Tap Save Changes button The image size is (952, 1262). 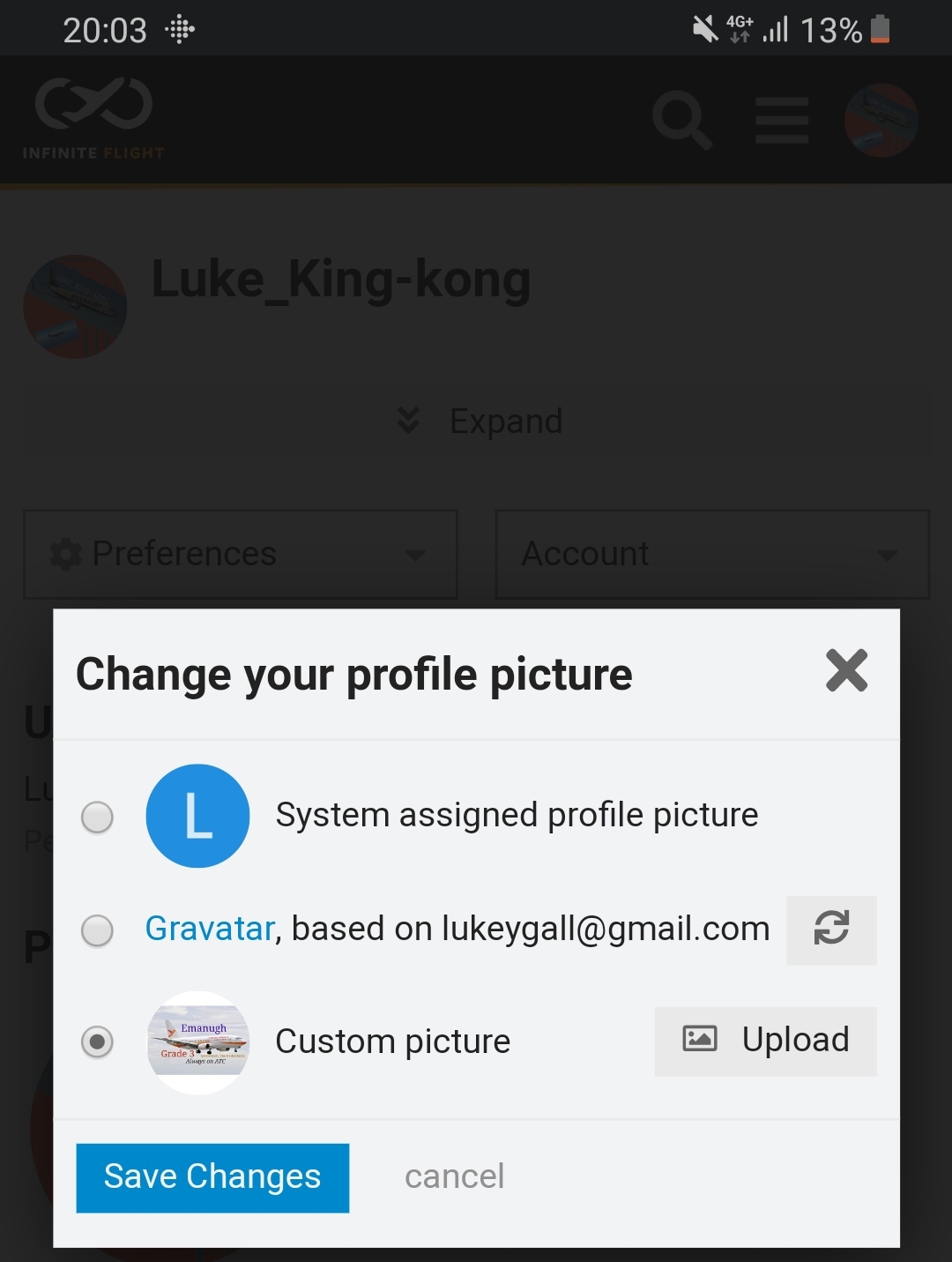pos(212,1177)
